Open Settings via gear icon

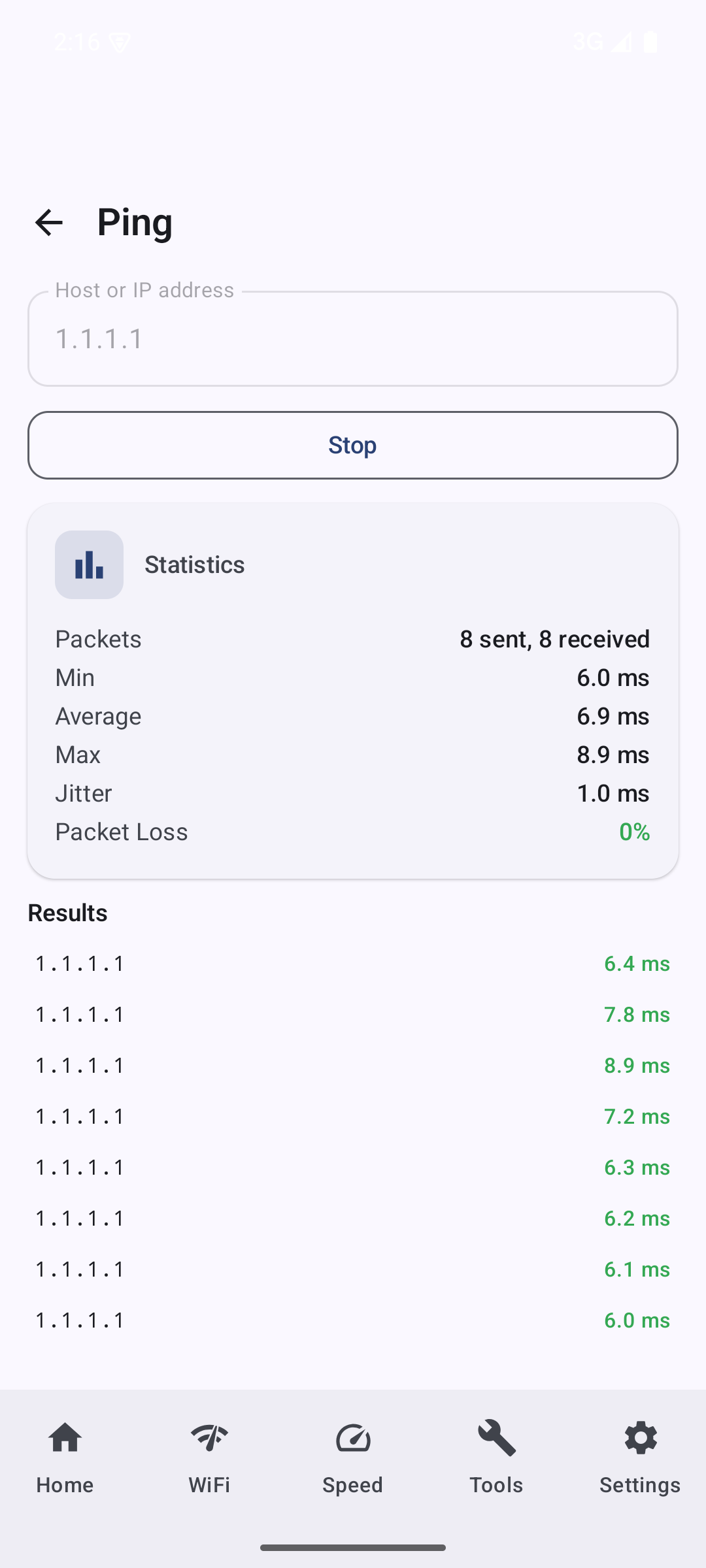639,1437
